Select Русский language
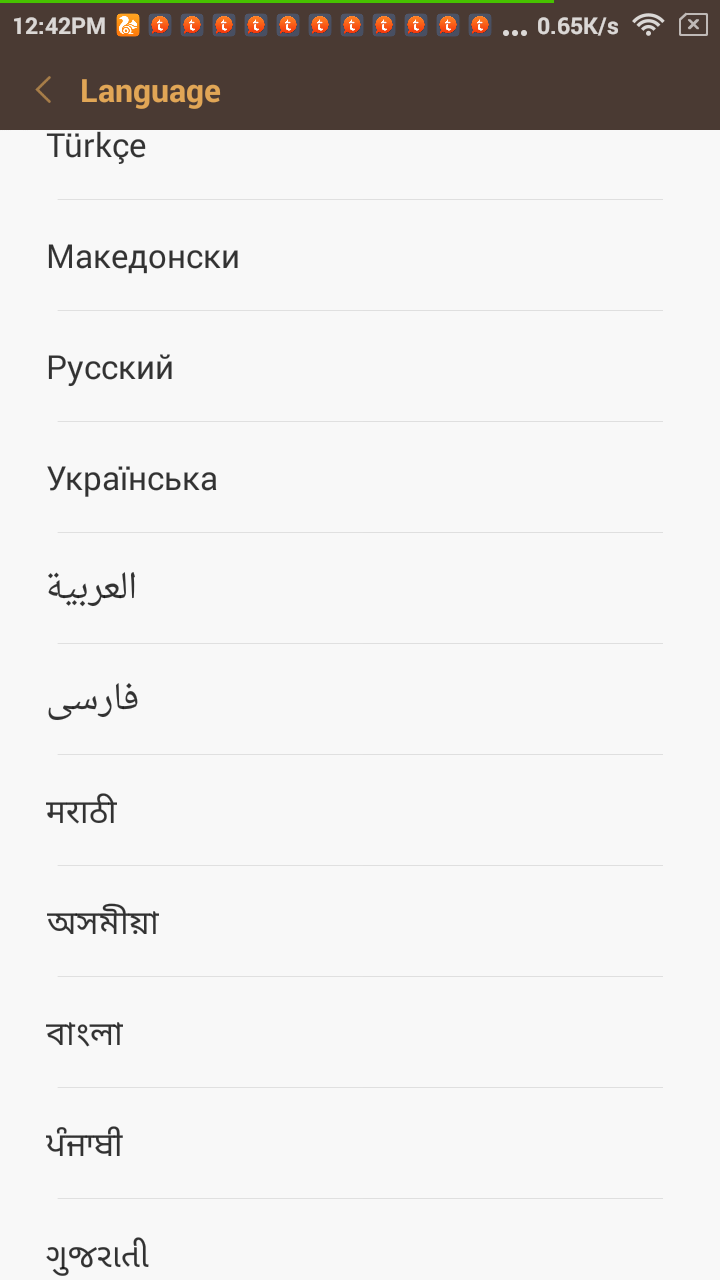Image resolution: width=720 pixels, height=1280 pixels. coord(110,368)
